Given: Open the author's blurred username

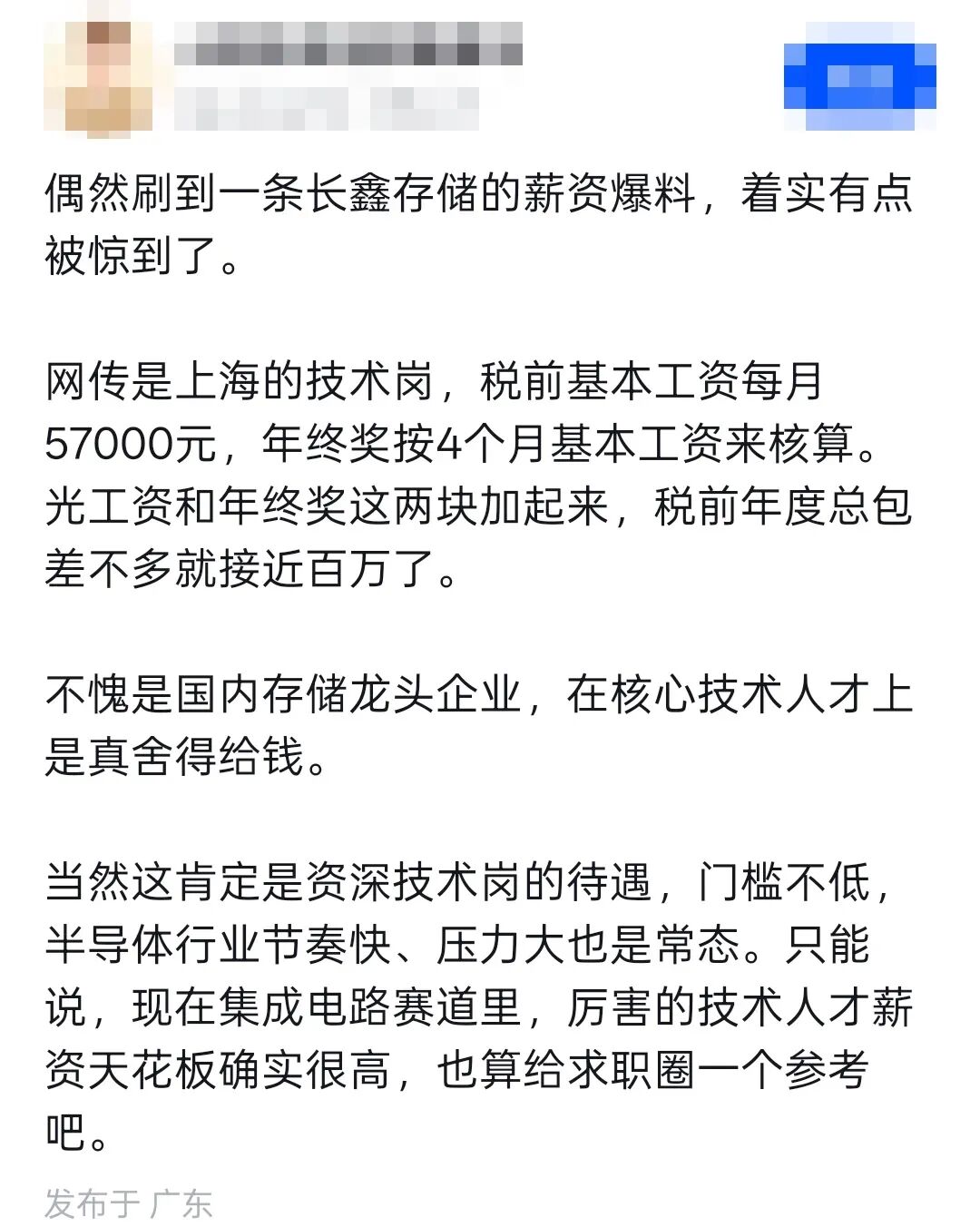Looking at the screenshot, I should point(348,44).
